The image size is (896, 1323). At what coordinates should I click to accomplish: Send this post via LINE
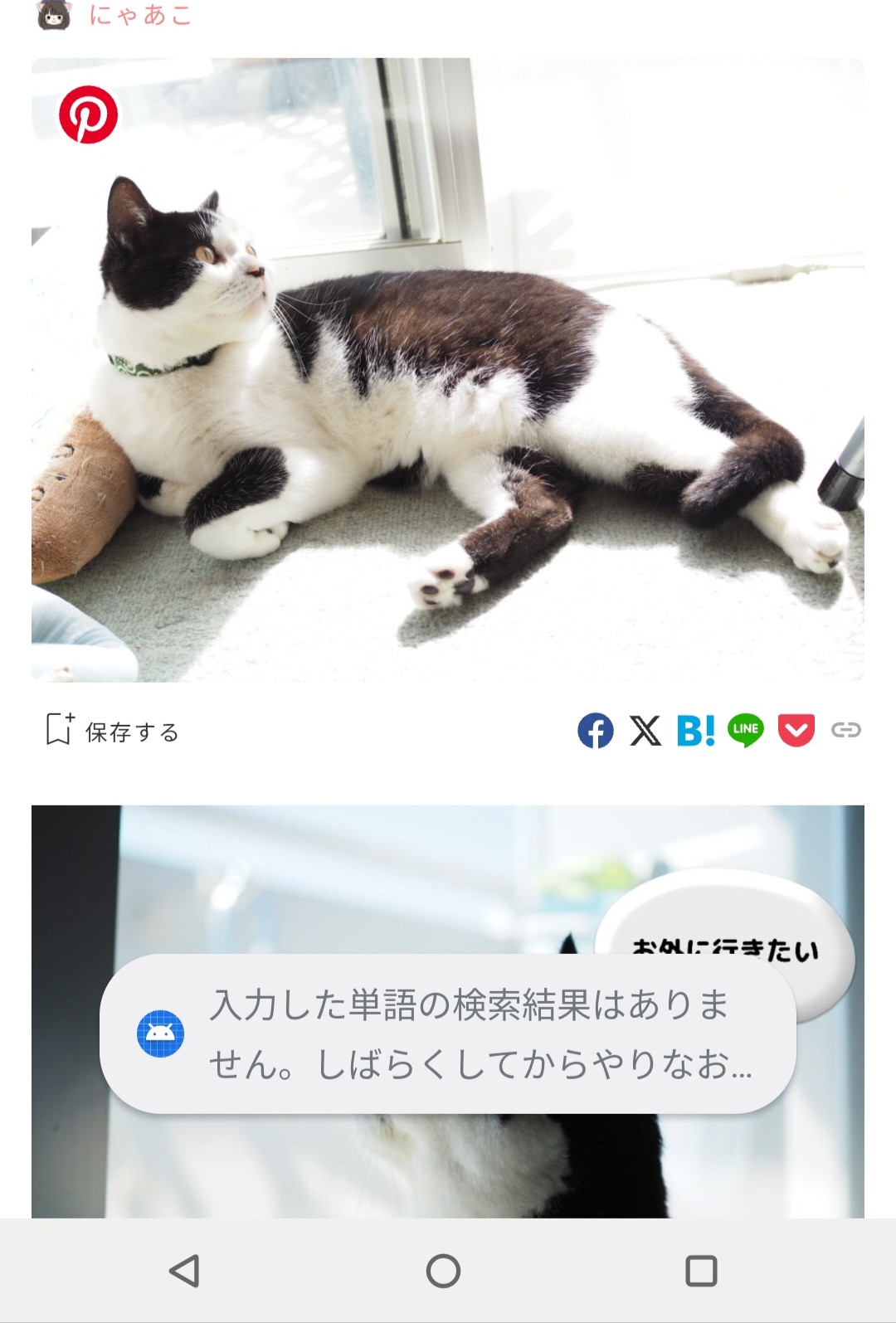[745, 731]
